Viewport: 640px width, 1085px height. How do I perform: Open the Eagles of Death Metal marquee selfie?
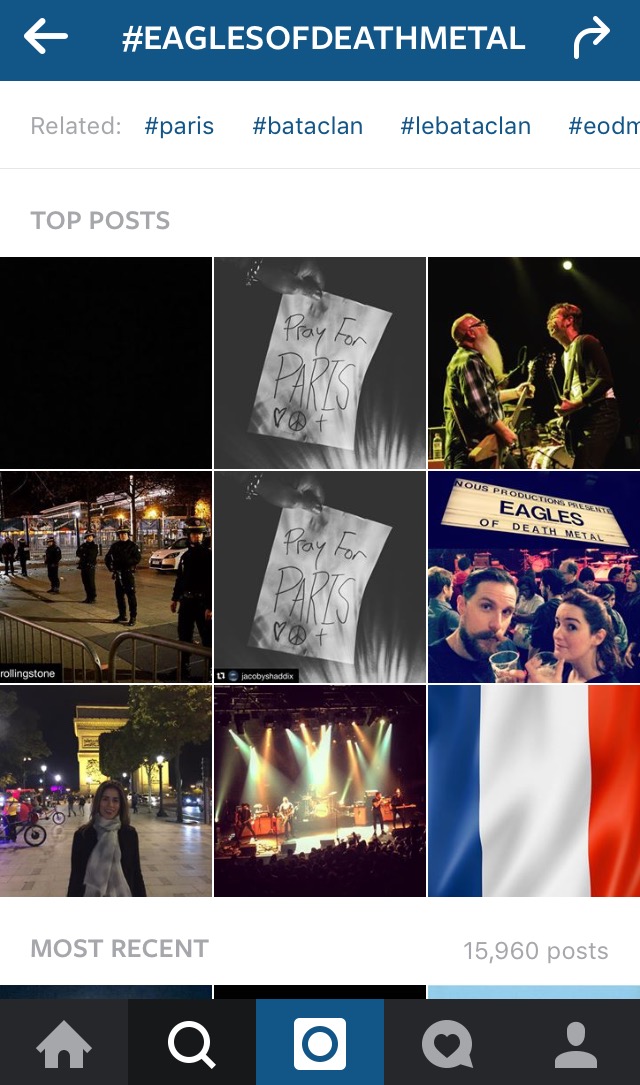pos(534,577)
